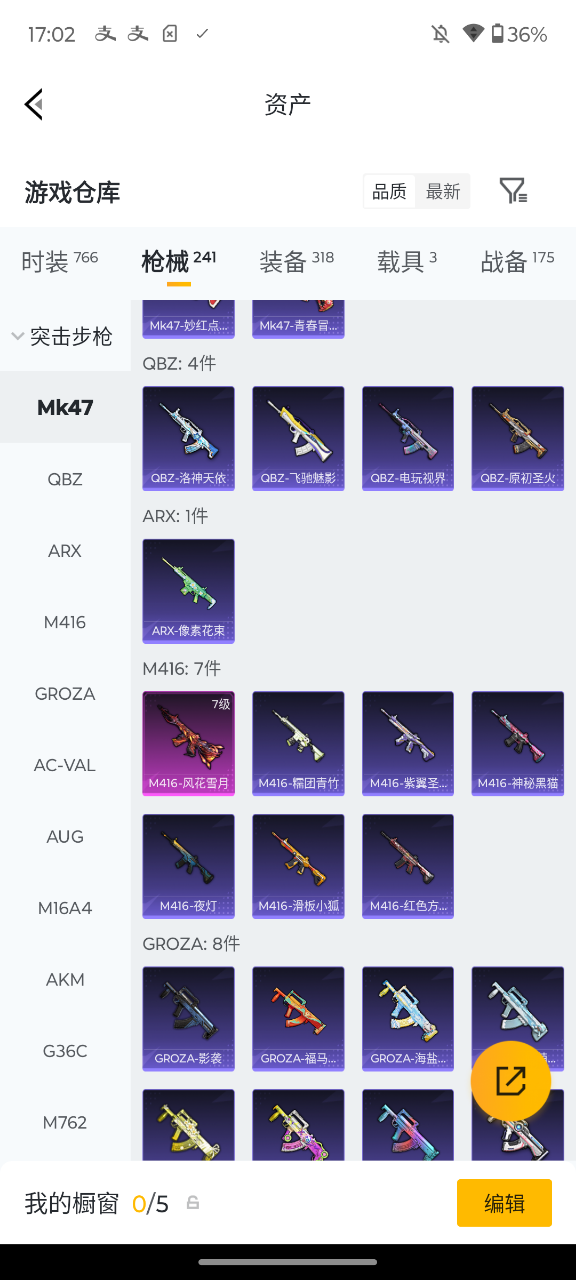Viewport: 576px width, 1280px height.
Task: Go back using the top-left arrow
Action: pyautogui.click(x=34, y=104)
